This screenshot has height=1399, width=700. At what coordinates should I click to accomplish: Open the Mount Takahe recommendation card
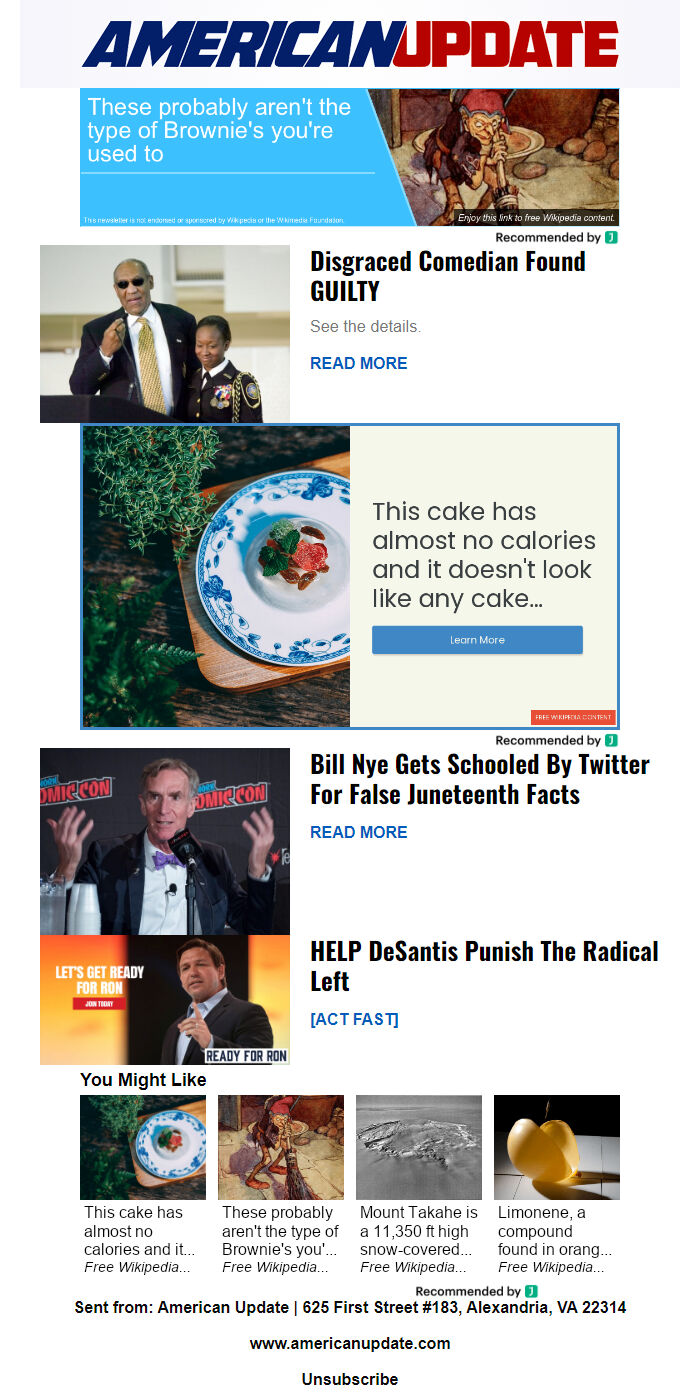click(418, 1185)
